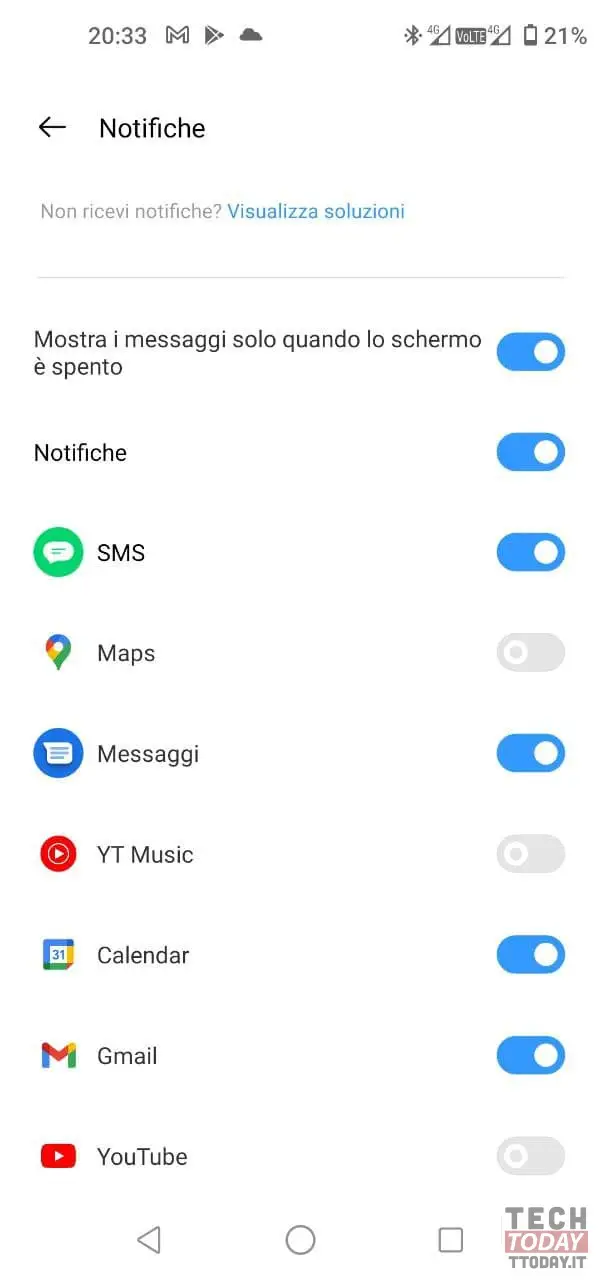Enable notifications for Maps
601x1280 pixels.
tap(531, 653)
